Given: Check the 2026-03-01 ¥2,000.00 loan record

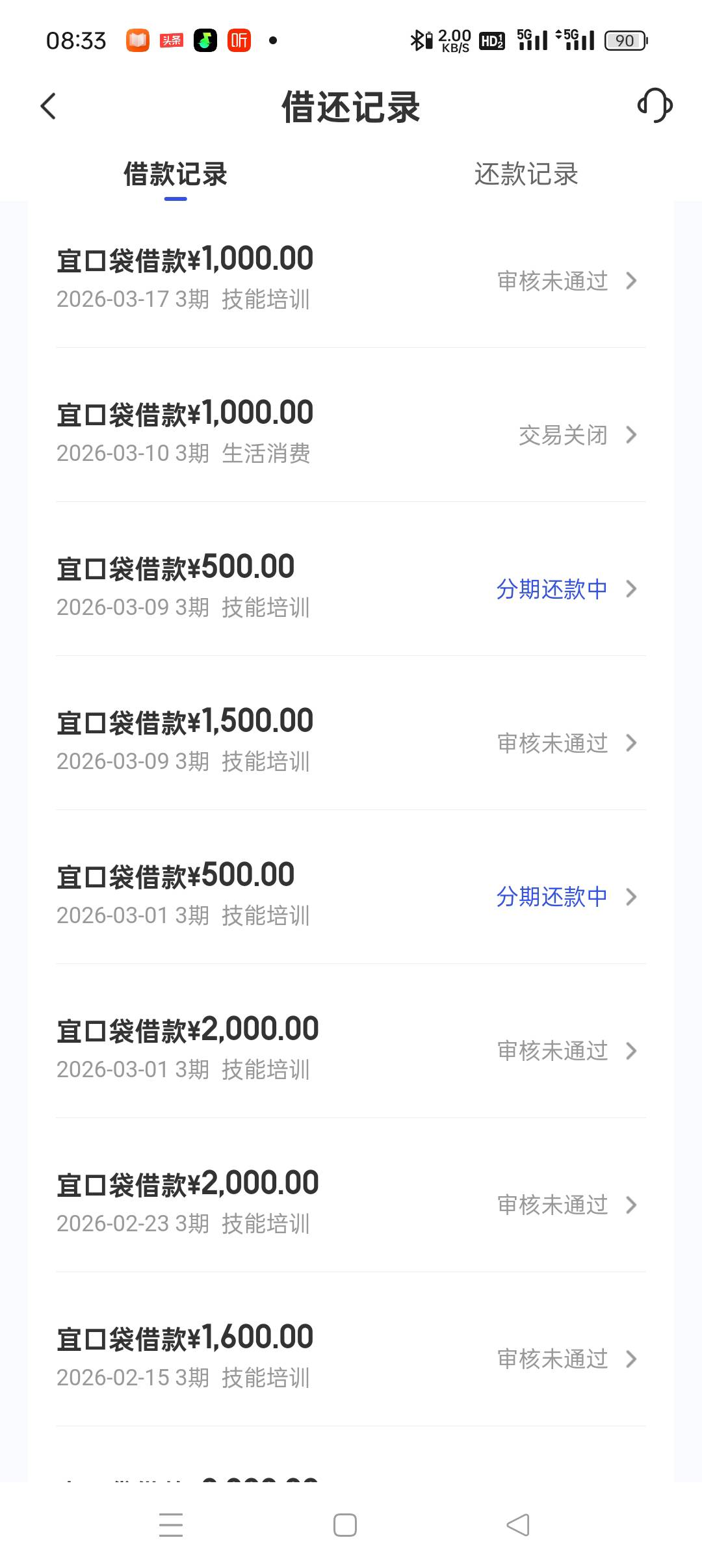Looking at the screenshot, I should 351,1049.
